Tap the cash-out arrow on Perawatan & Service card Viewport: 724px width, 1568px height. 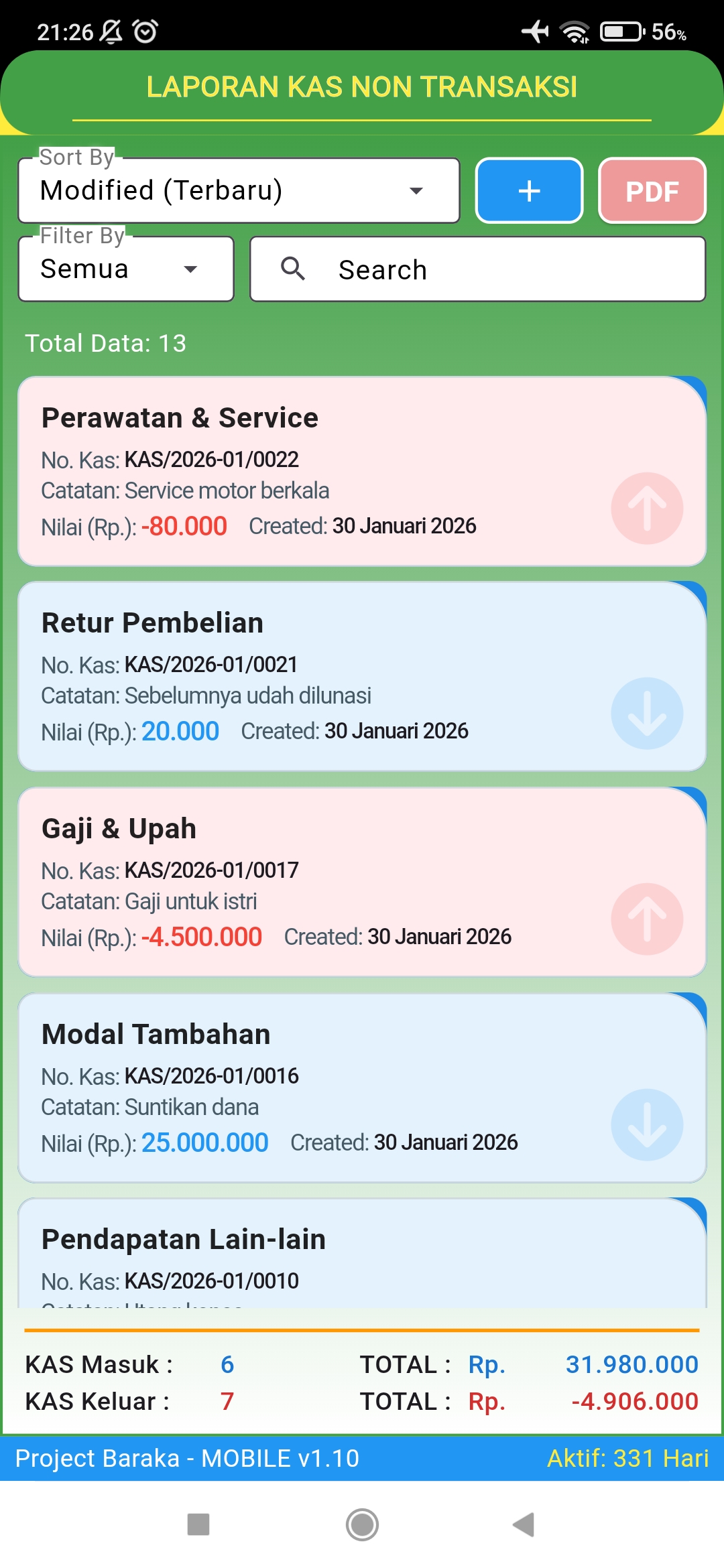pos(647,507)
